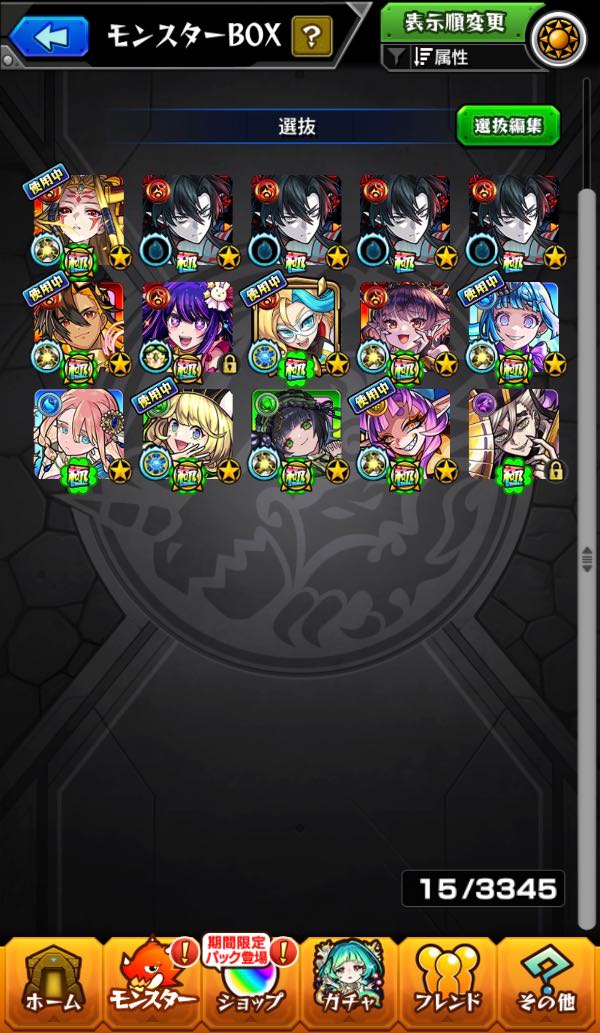Switch to the フレンド tab
The height and width of the screenshot is (1033, 600).
[447, 985]
